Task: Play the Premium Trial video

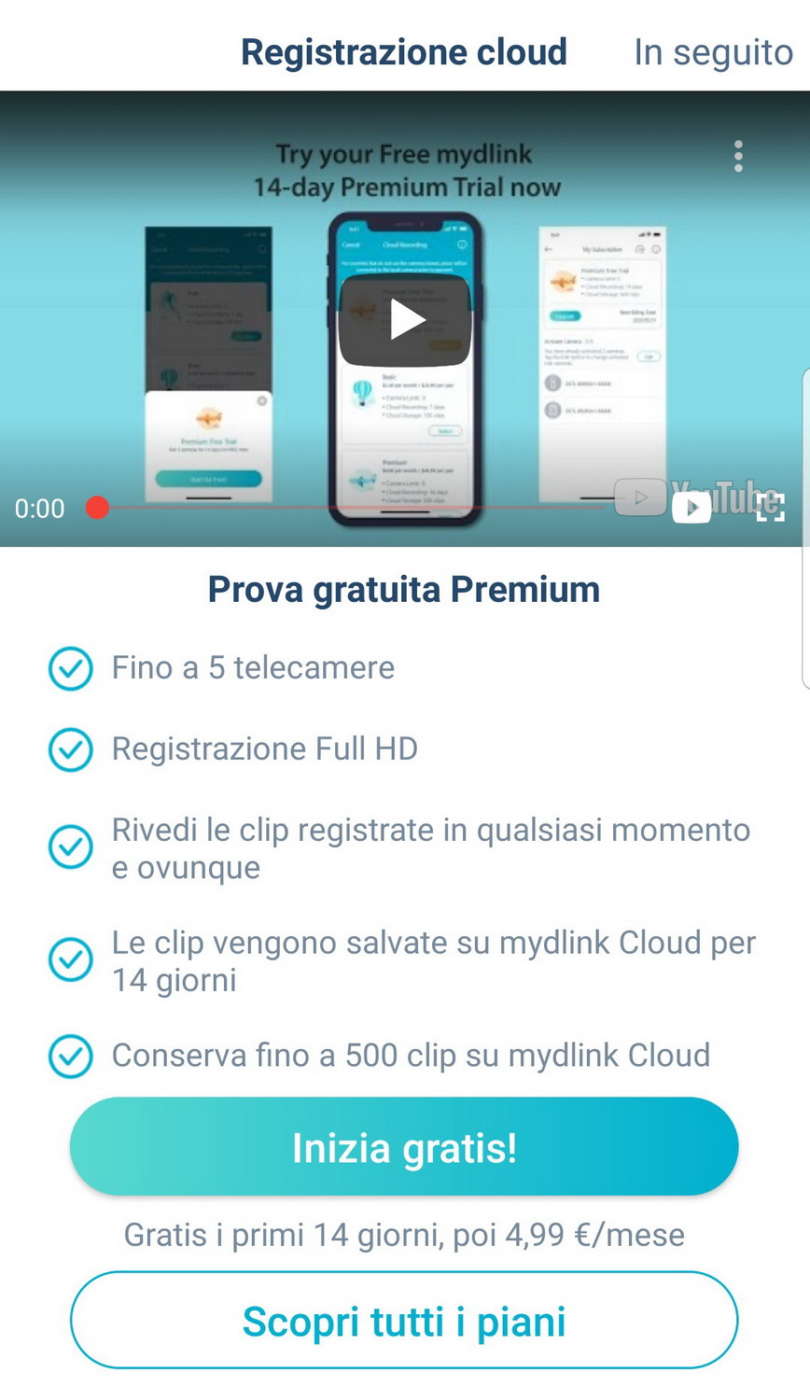Action: point(405,320)
